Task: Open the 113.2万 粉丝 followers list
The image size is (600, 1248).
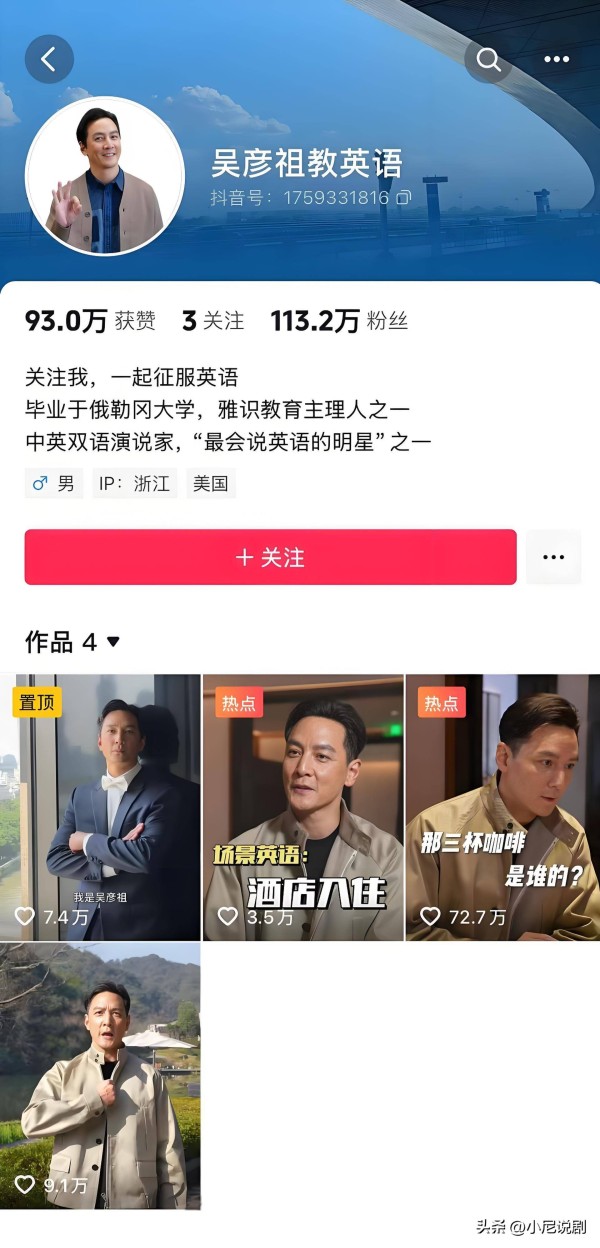Action: [339, 321]
